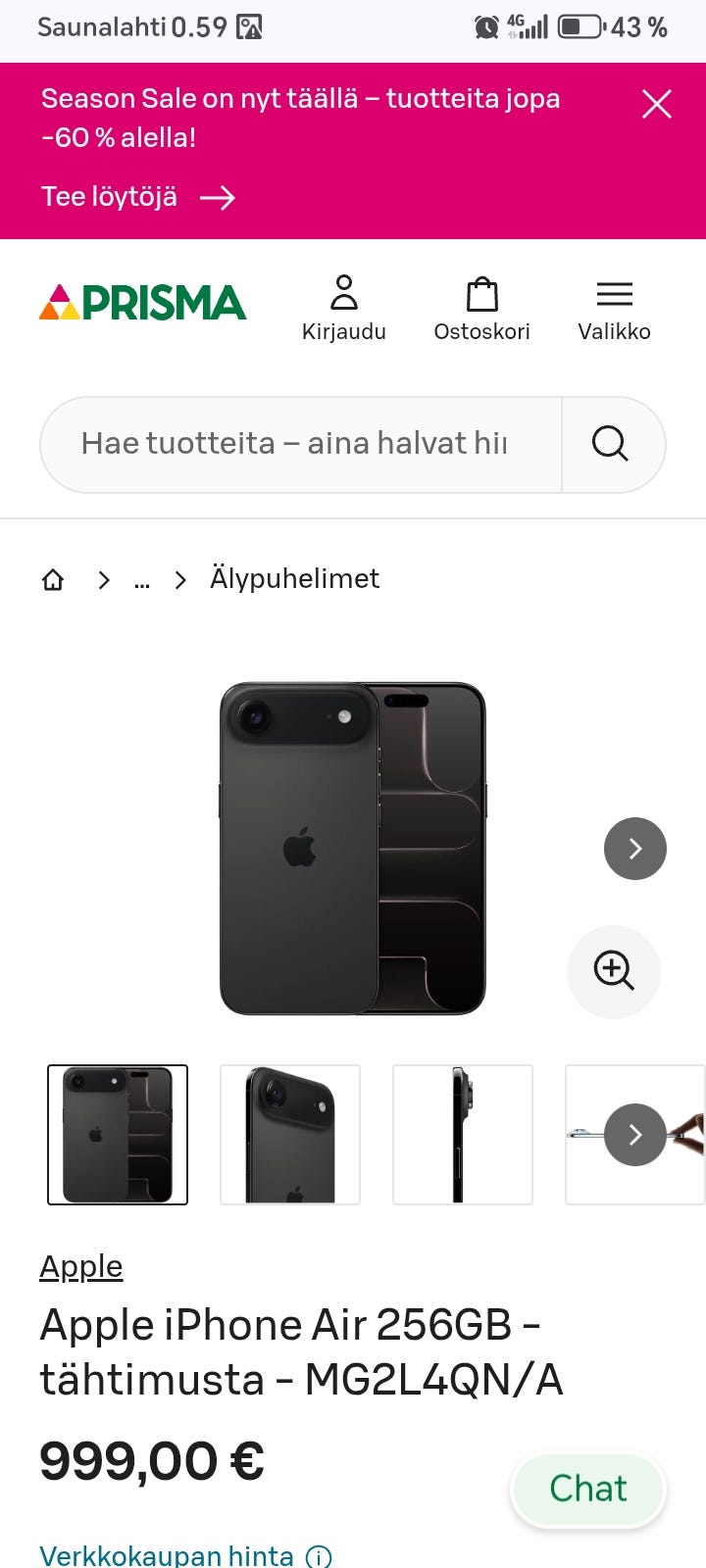Open the info icon next to Verkkokaupan hinta
Screen dimensions: 706x1568
pyautogui.click(x=318, y=1556)
